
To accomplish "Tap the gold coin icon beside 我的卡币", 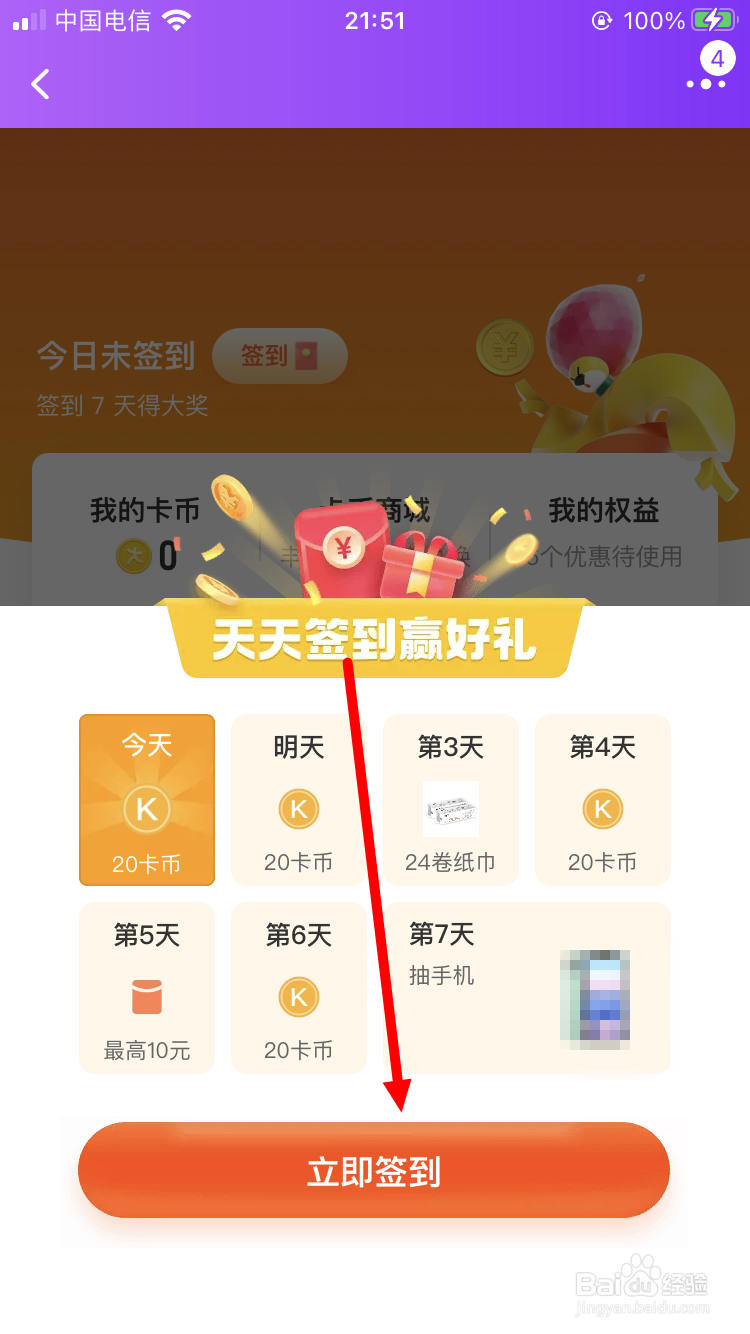I will [135, 555].
